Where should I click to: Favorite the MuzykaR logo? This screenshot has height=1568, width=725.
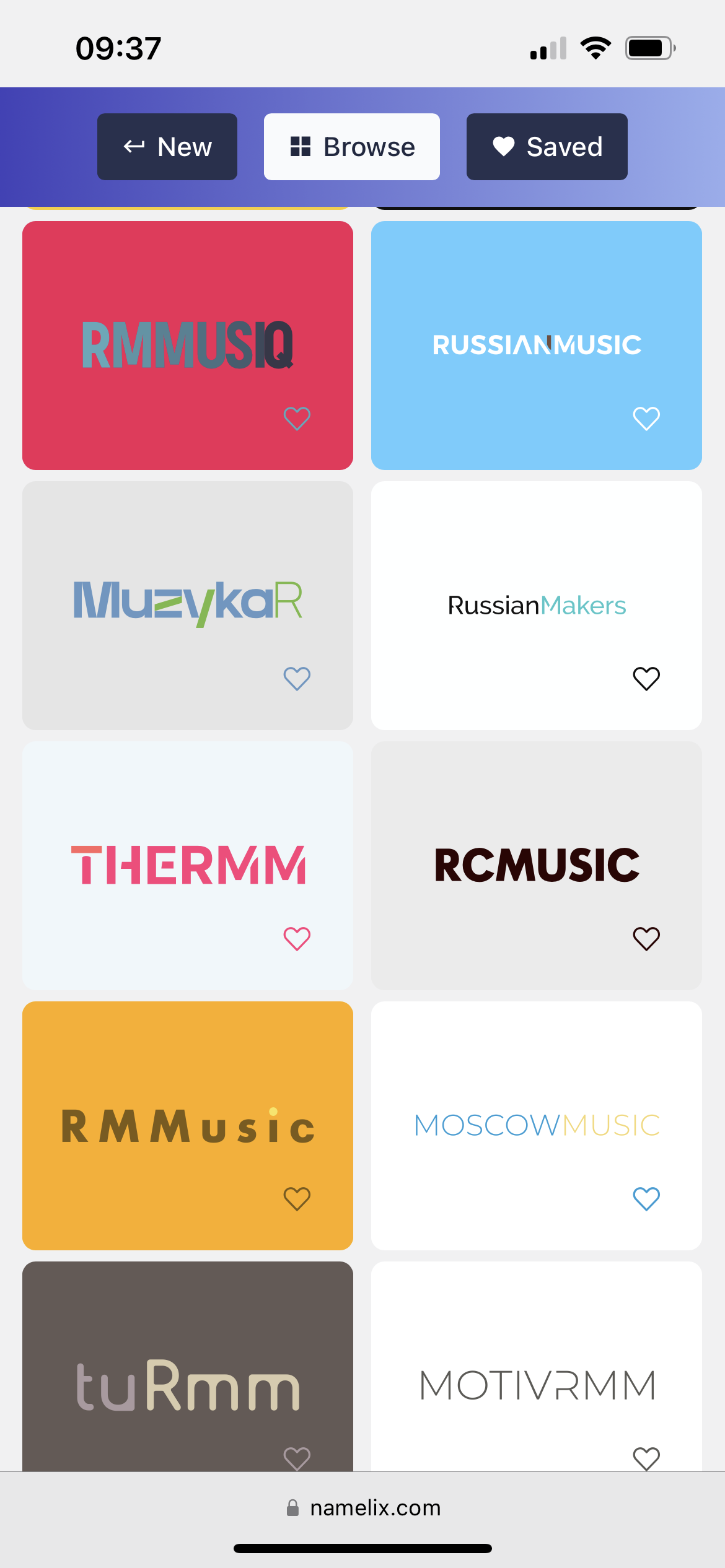point(297,679)
